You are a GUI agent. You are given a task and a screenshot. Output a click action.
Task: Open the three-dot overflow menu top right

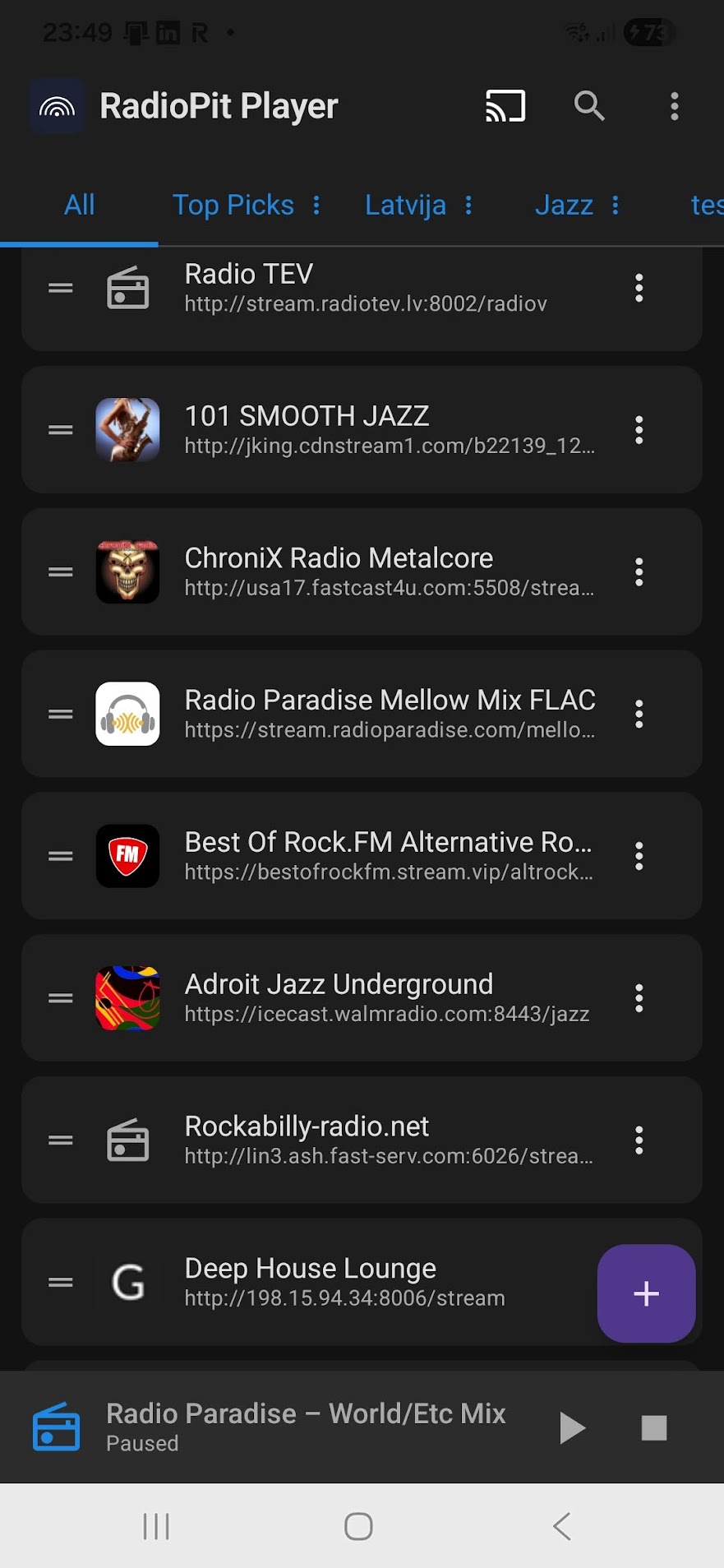(674, 106)
